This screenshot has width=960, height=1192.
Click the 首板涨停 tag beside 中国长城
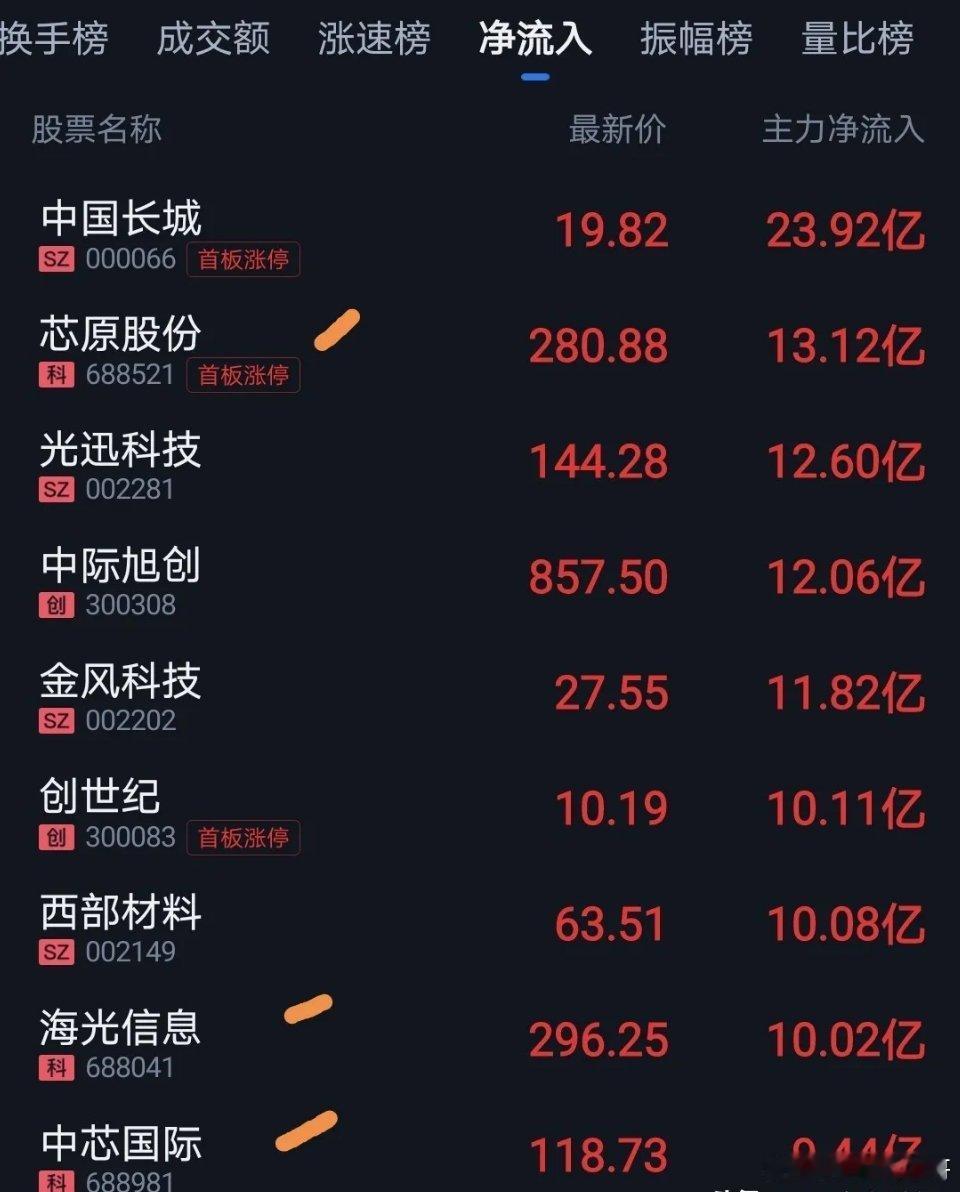[243, 259]
